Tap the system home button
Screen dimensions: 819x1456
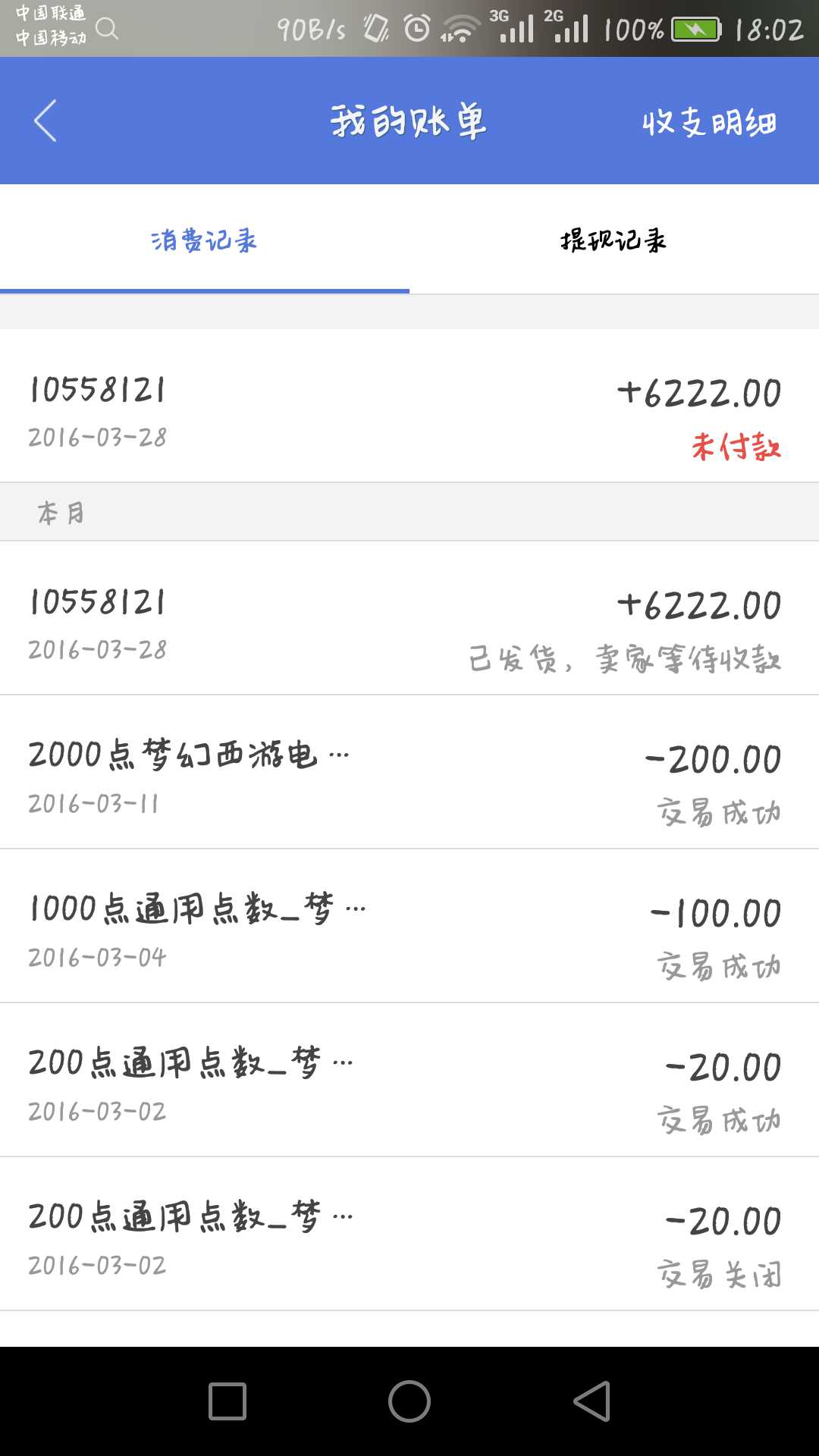point(409,1401)
